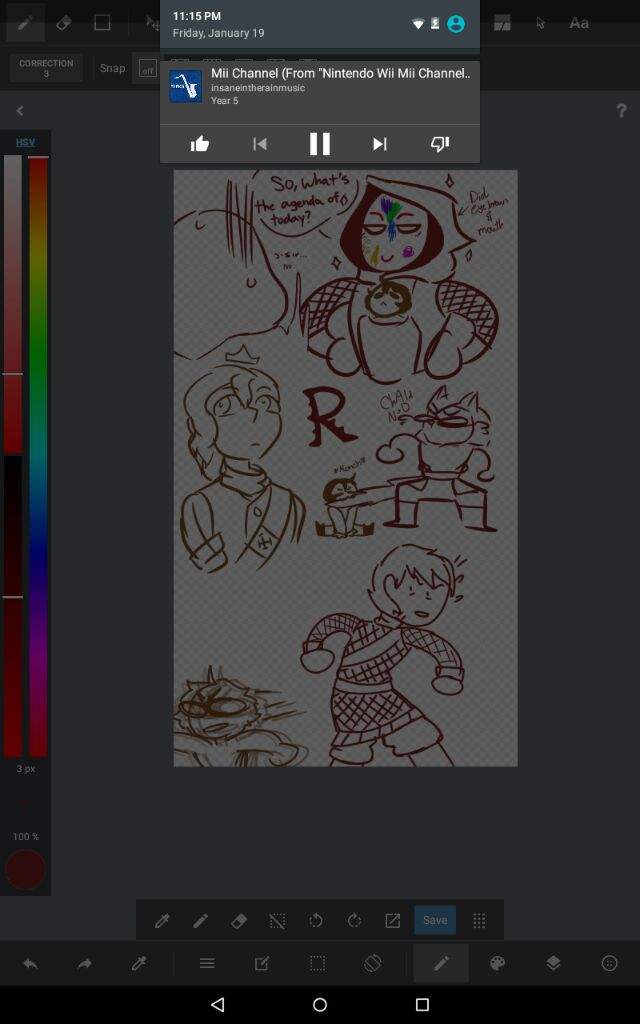This screenshot has width=640, height=1024.
Task: Select the eraser in the shortcut bar
Action: click(x=239, y=920)
